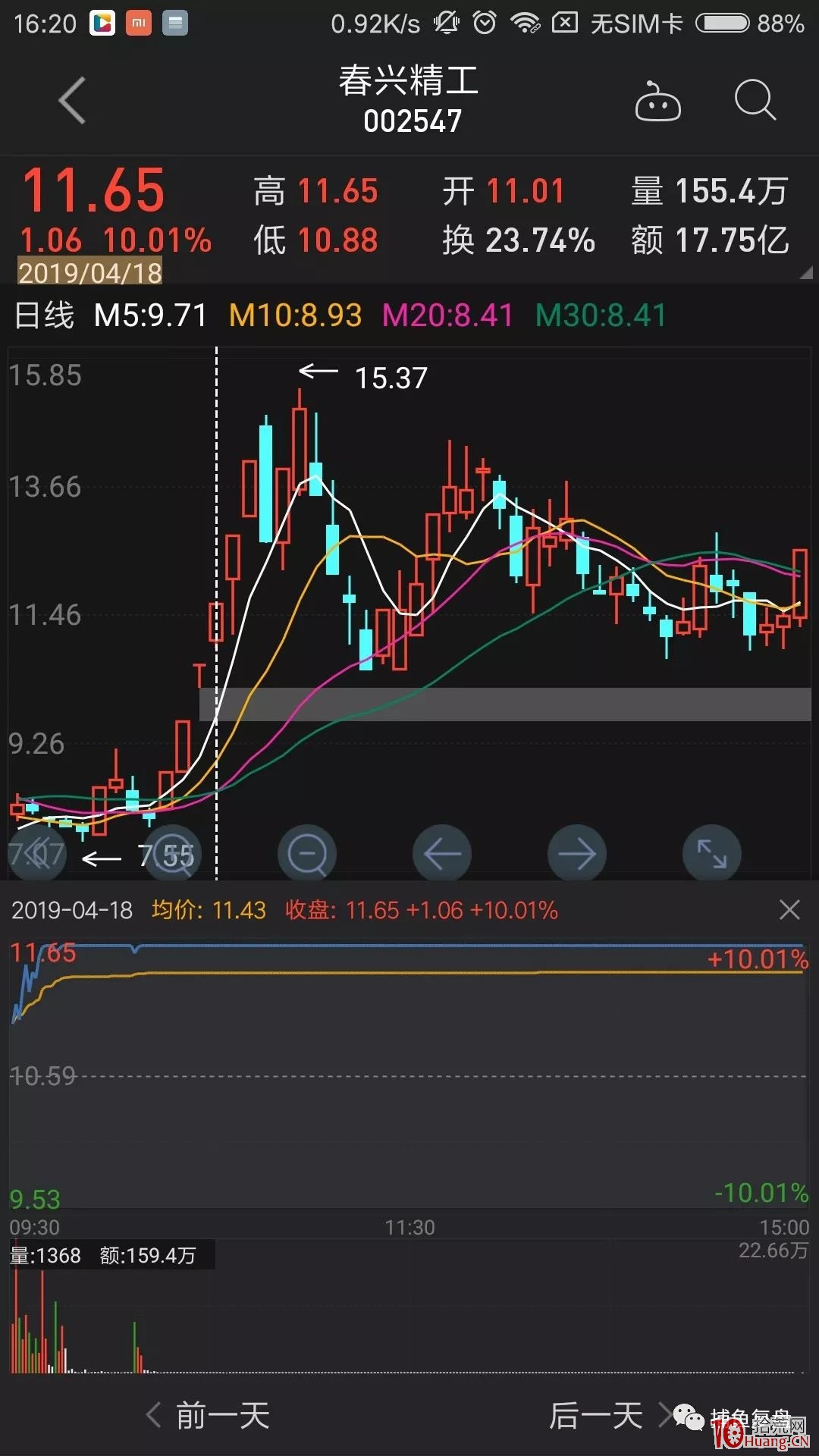Move chart cursor right one day

[x=577, y=854]
